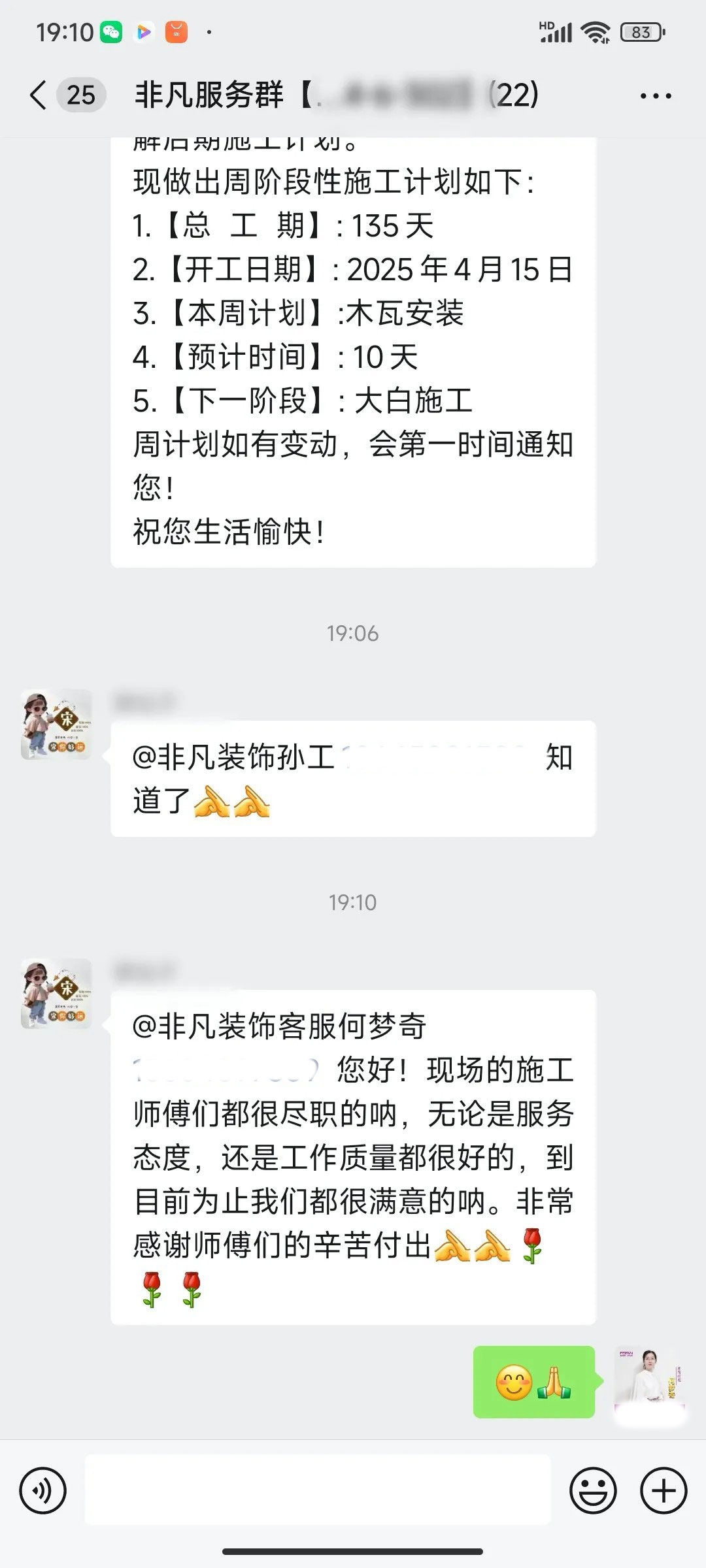Open the emoji sticker panel
This screenshot has height=1568, width=706.
(593, 1491)
